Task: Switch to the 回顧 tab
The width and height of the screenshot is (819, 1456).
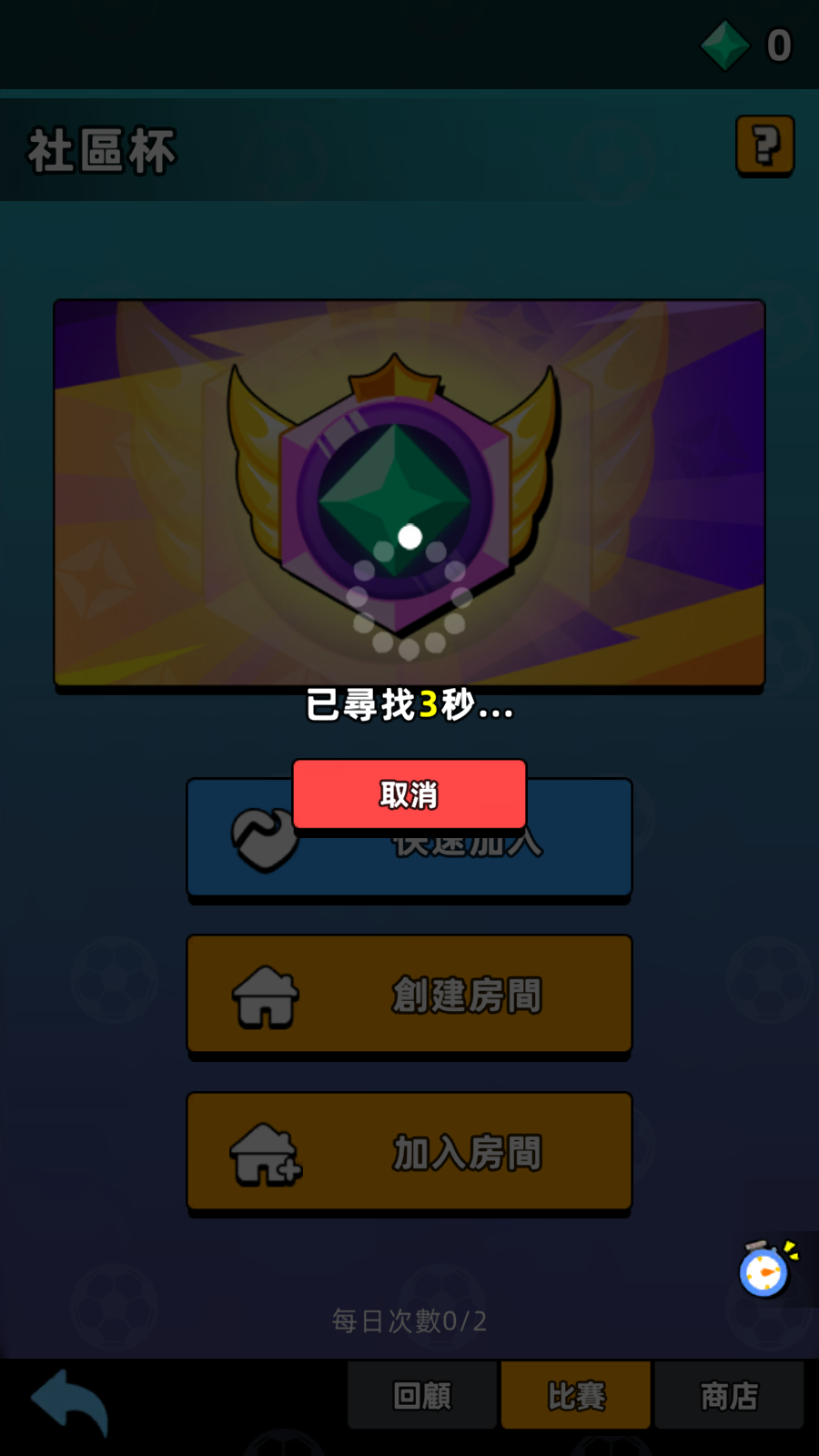Action: pyautogui.click(x=422, y=1395)
